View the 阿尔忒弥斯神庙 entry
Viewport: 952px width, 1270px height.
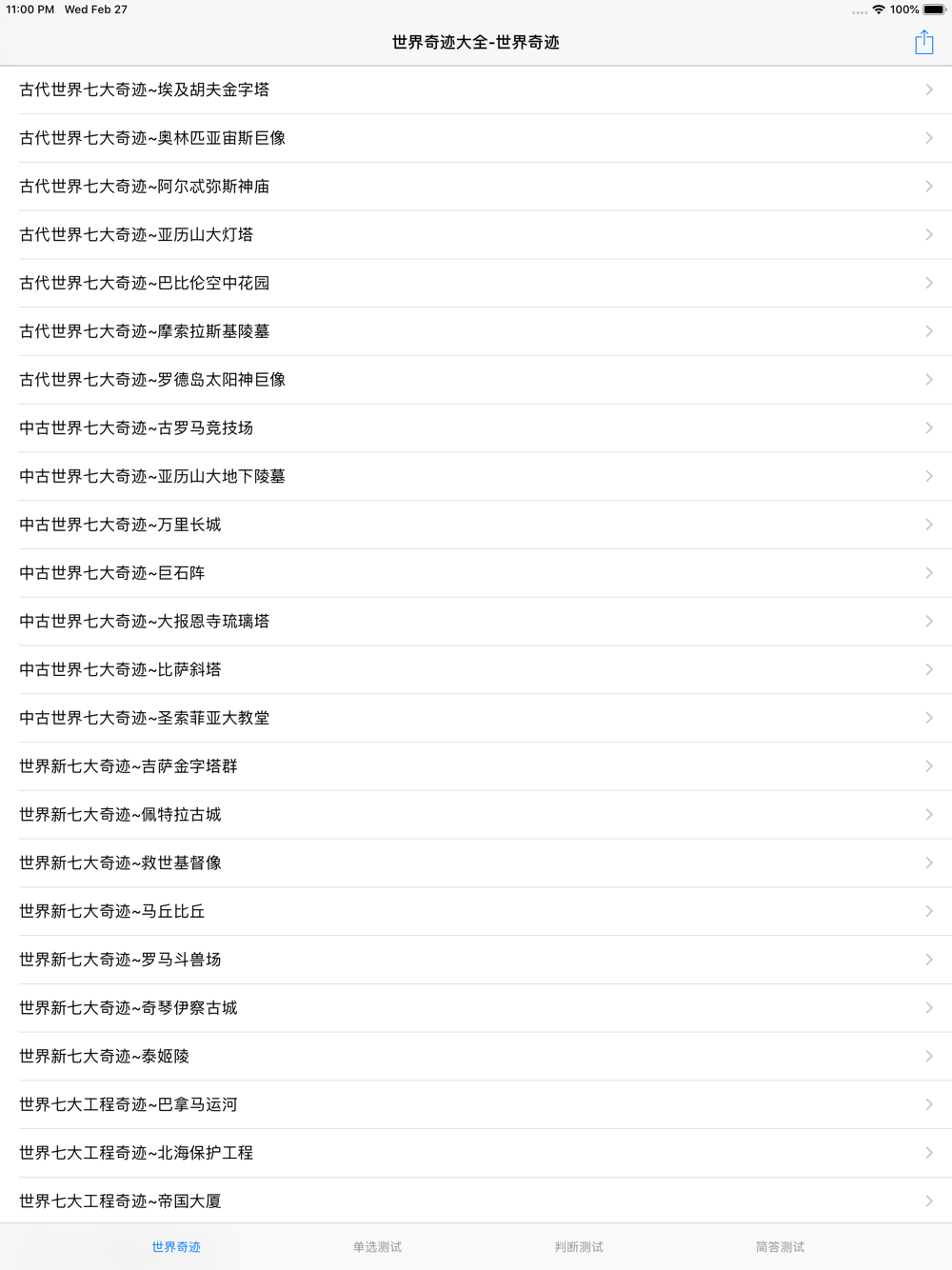tap(476, 187)
